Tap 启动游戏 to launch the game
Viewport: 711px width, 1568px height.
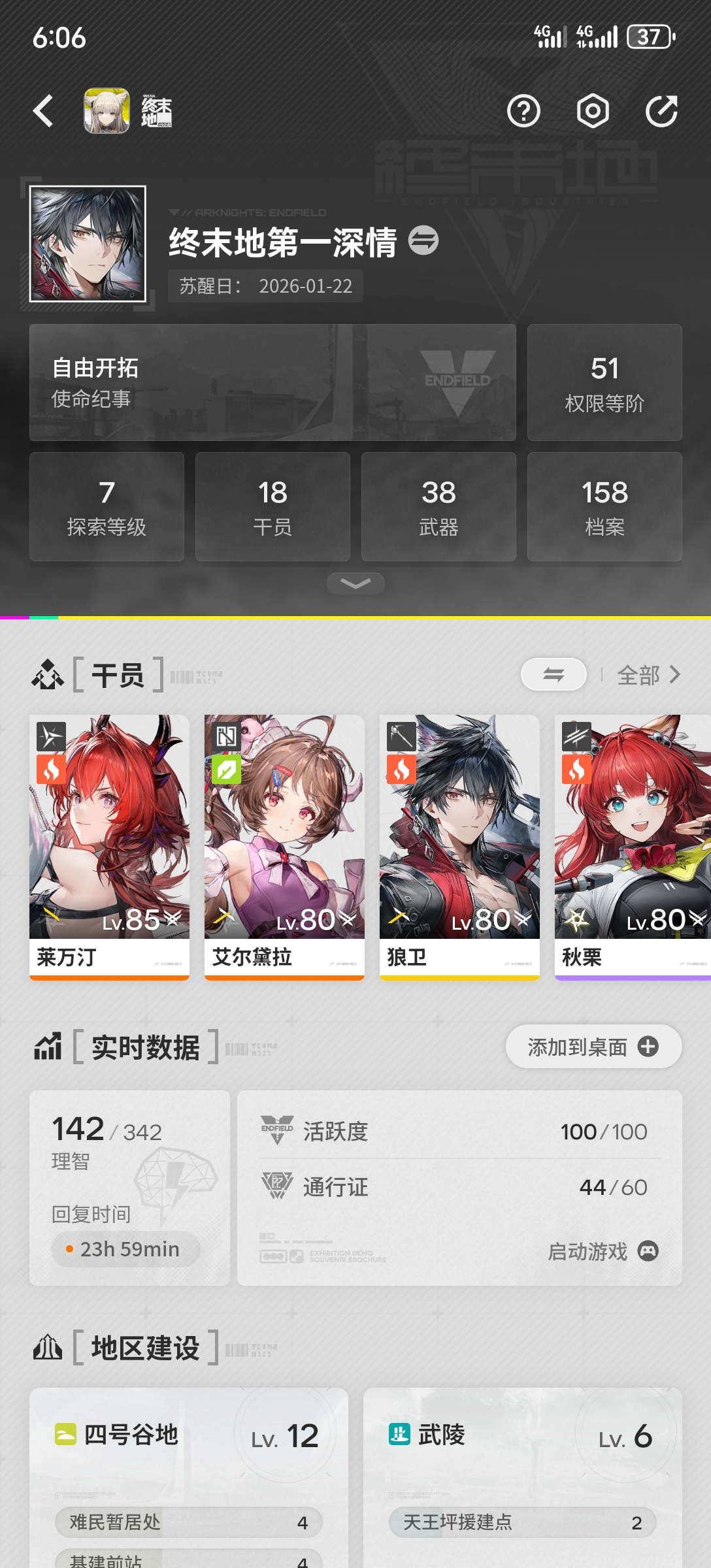coord(603,1251)
